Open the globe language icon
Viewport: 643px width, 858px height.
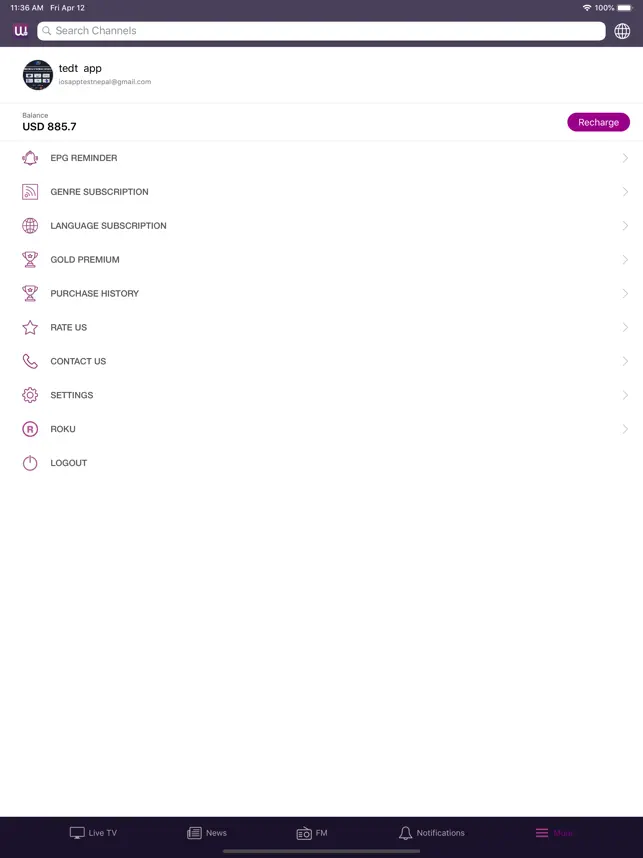tap(622, 31)
